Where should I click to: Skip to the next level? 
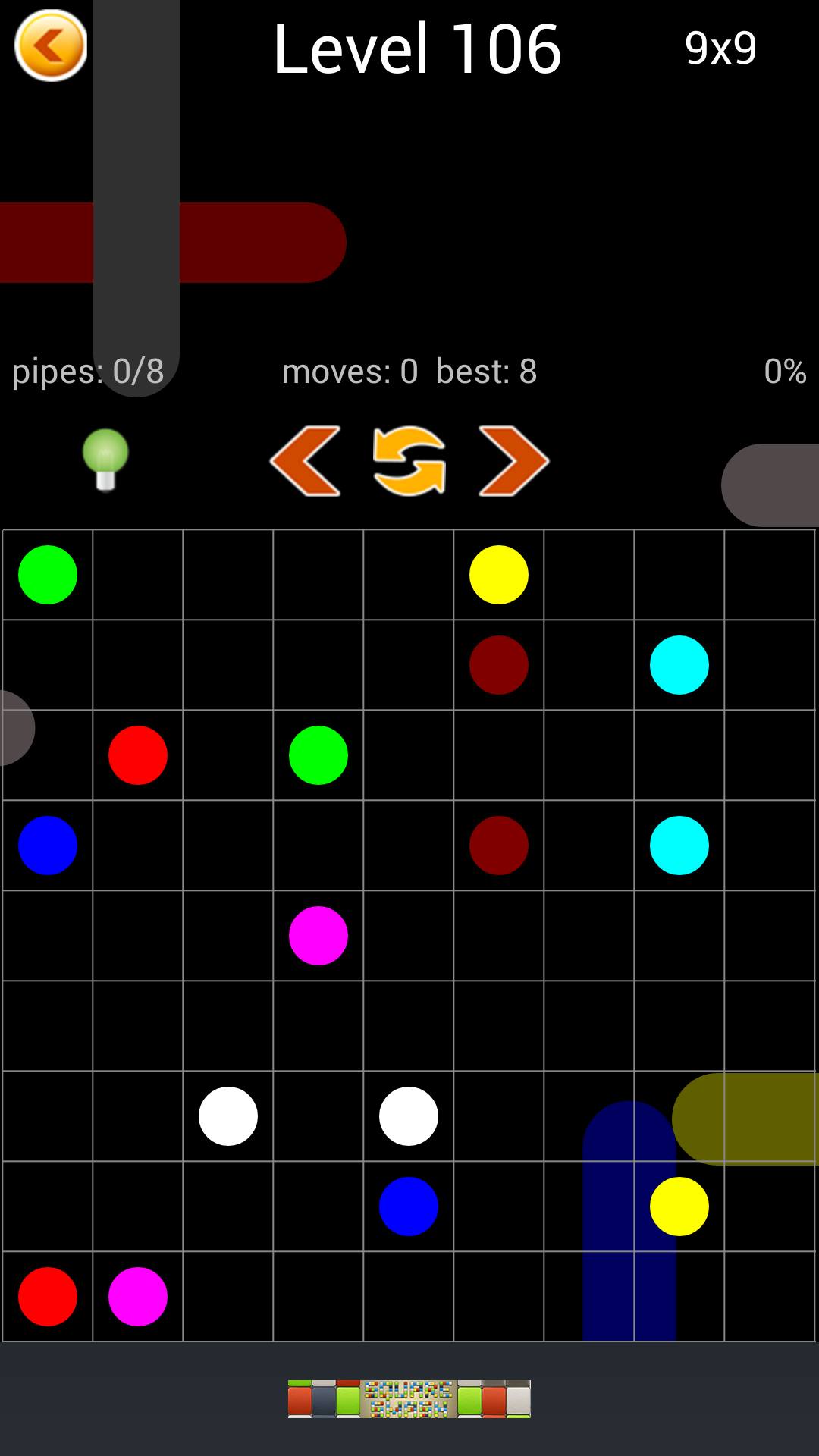[x=513, y=461]
